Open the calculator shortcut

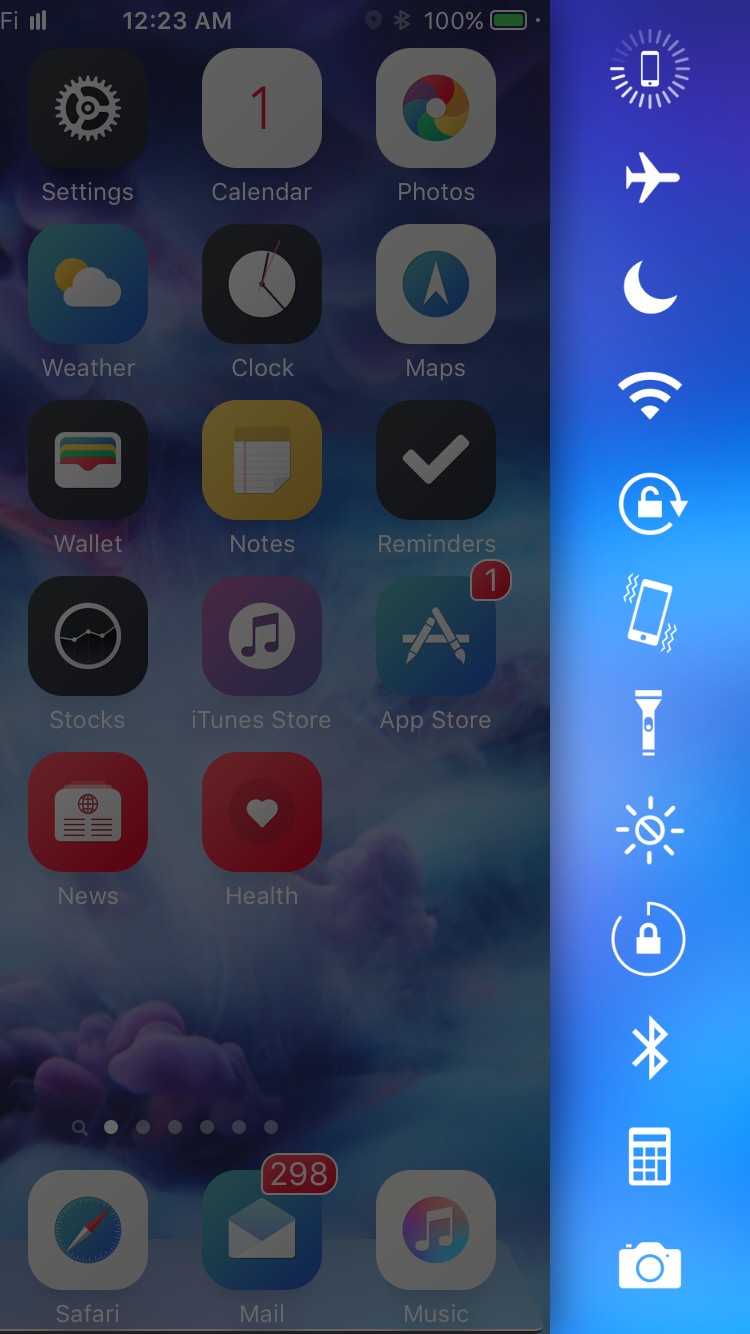pos(650,1156)
